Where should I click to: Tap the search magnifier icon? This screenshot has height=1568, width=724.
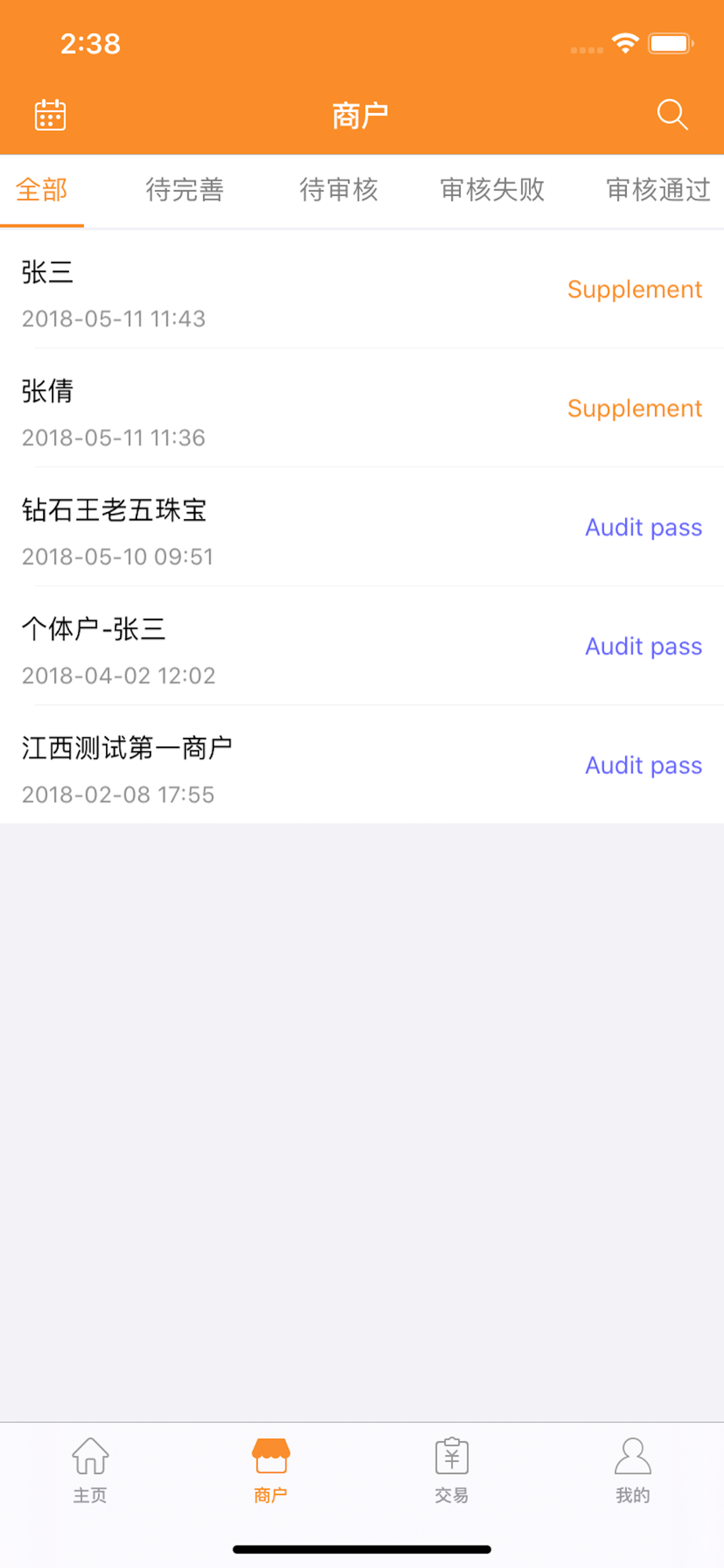pos(672,114)
